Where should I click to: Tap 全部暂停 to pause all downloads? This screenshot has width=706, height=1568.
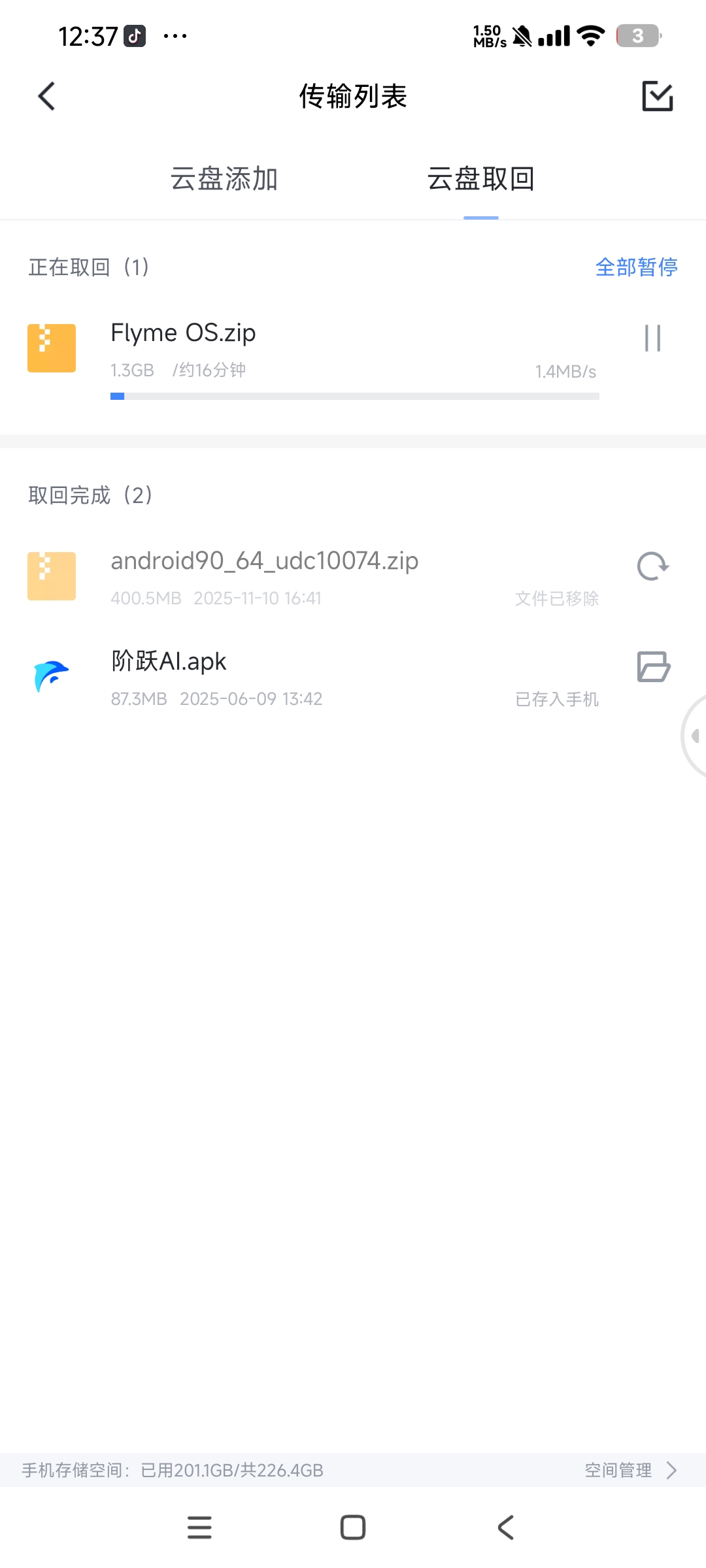click(636, 267)
